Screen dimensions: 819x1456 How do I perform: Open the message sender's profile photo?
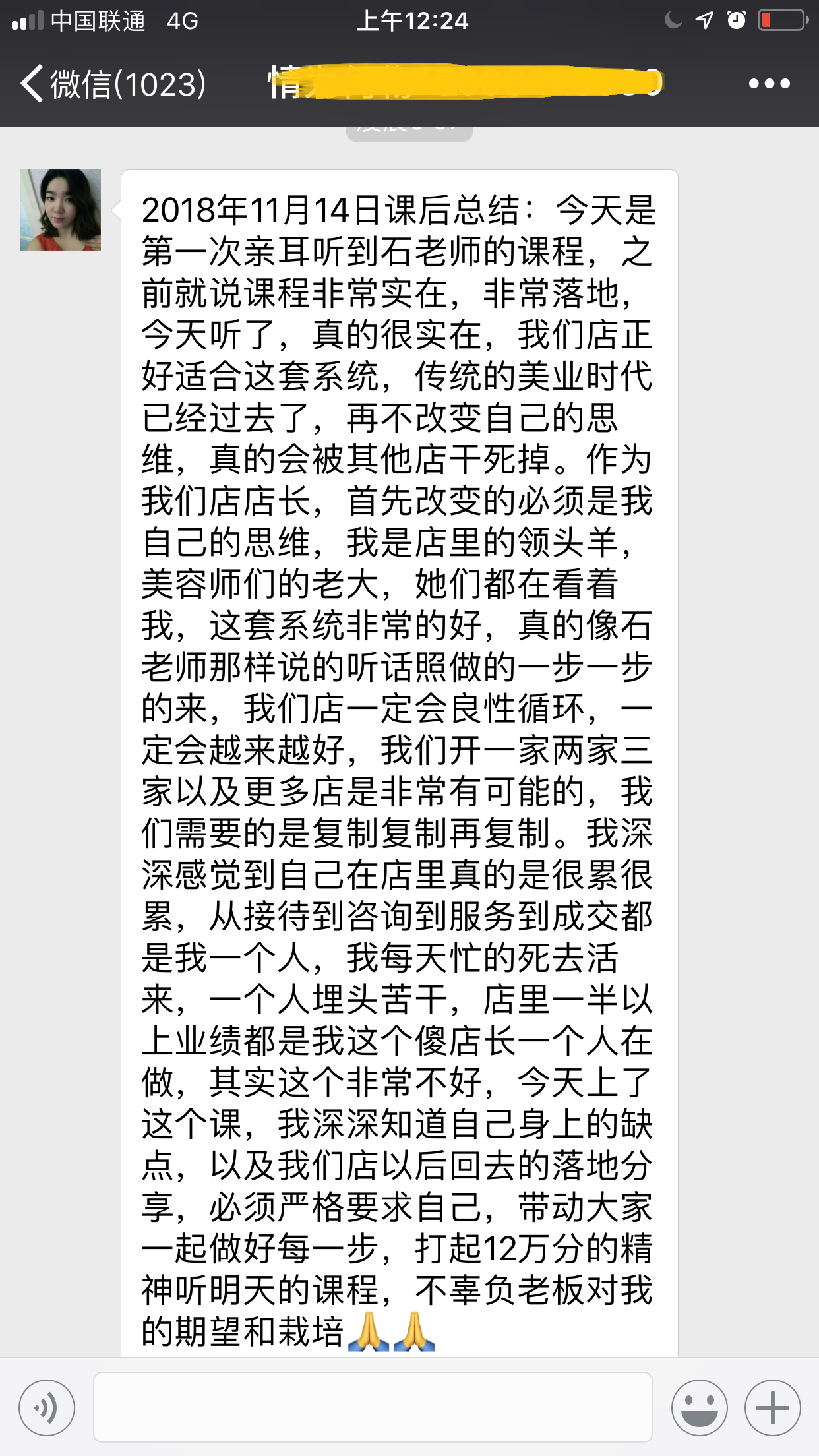coord(60,210)
